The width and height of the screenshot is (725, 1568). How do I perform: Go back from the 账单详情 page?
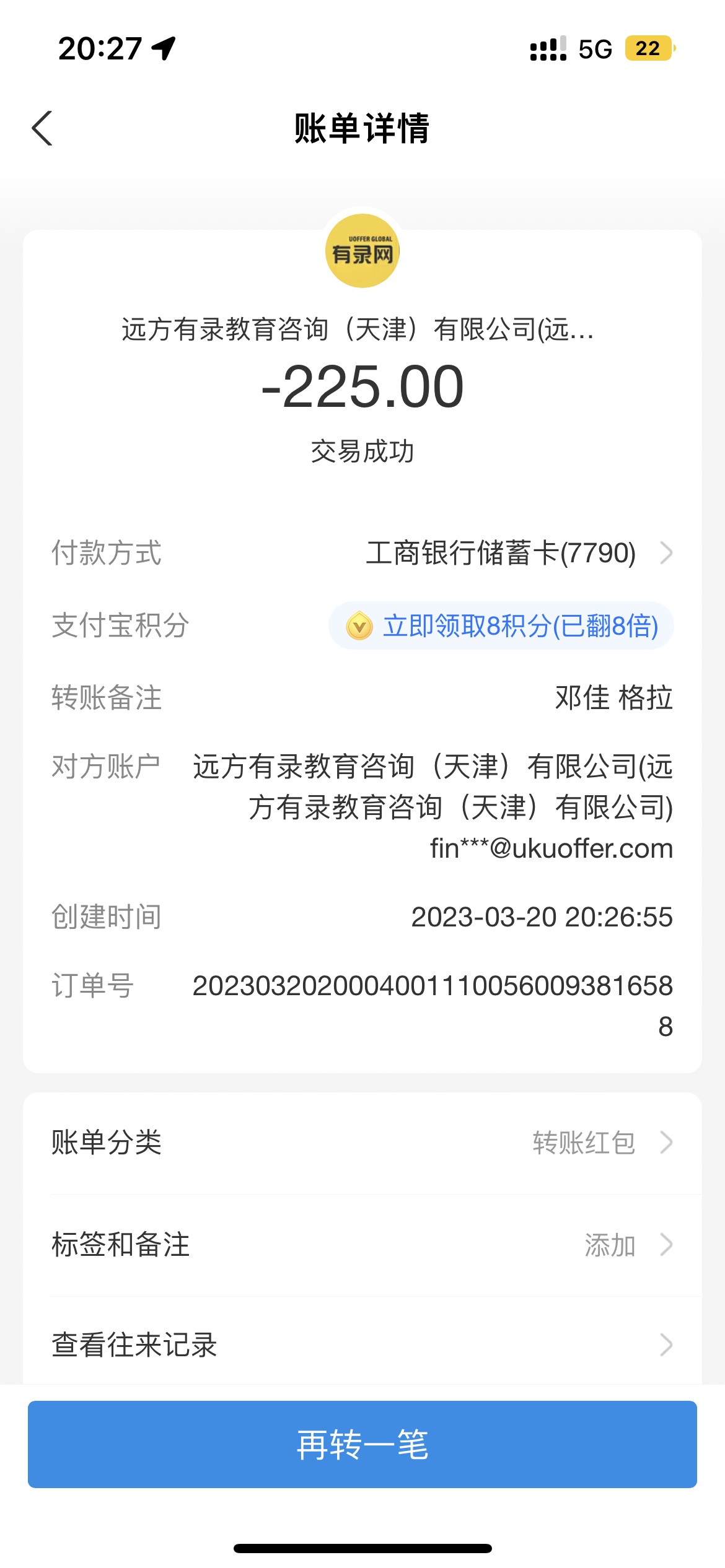pyautogui.click(x=42, y=129)
